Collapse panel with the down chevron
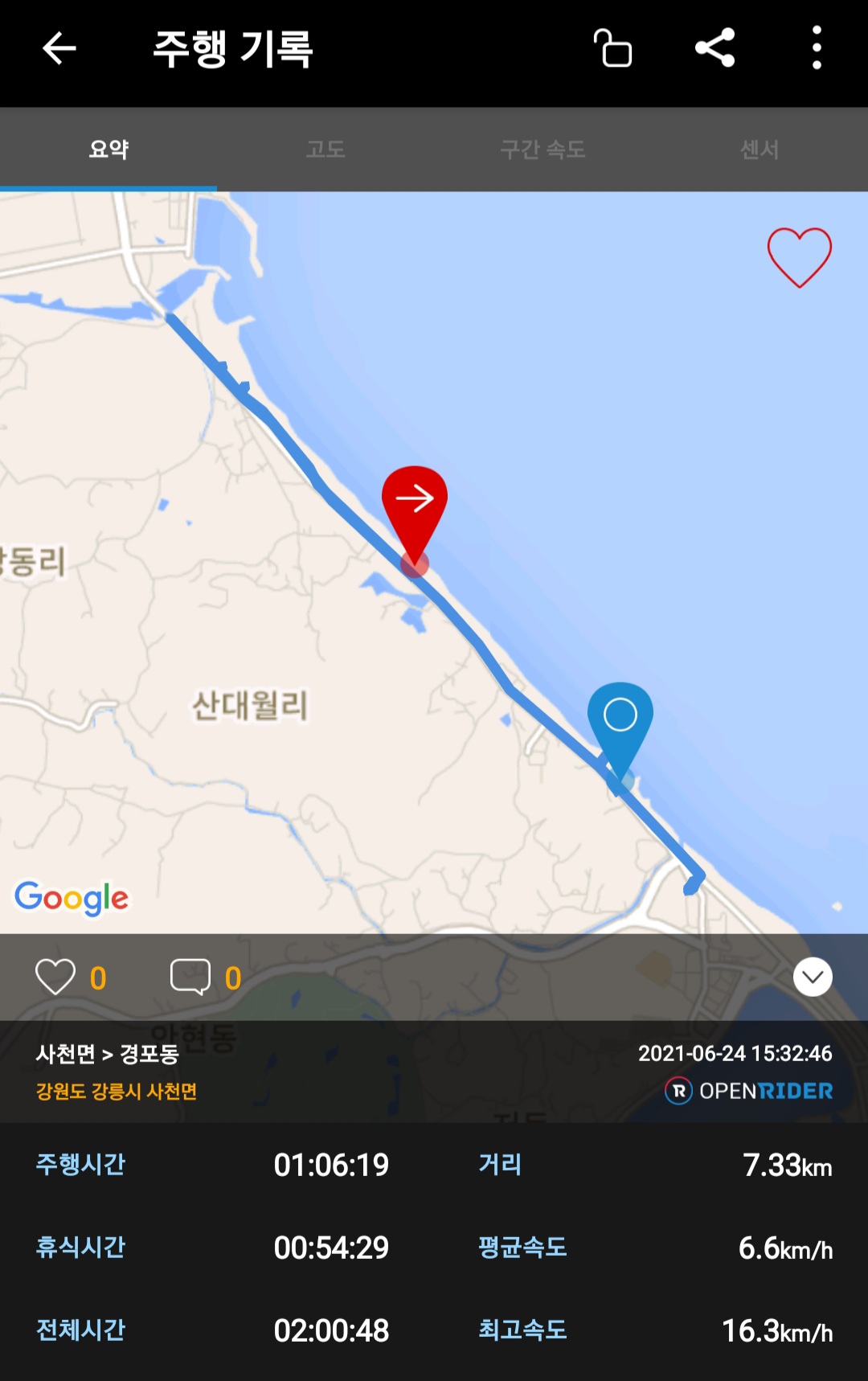Image resolution: width=868 pixels, height=1381 pixels. click(x=813, y=977)
